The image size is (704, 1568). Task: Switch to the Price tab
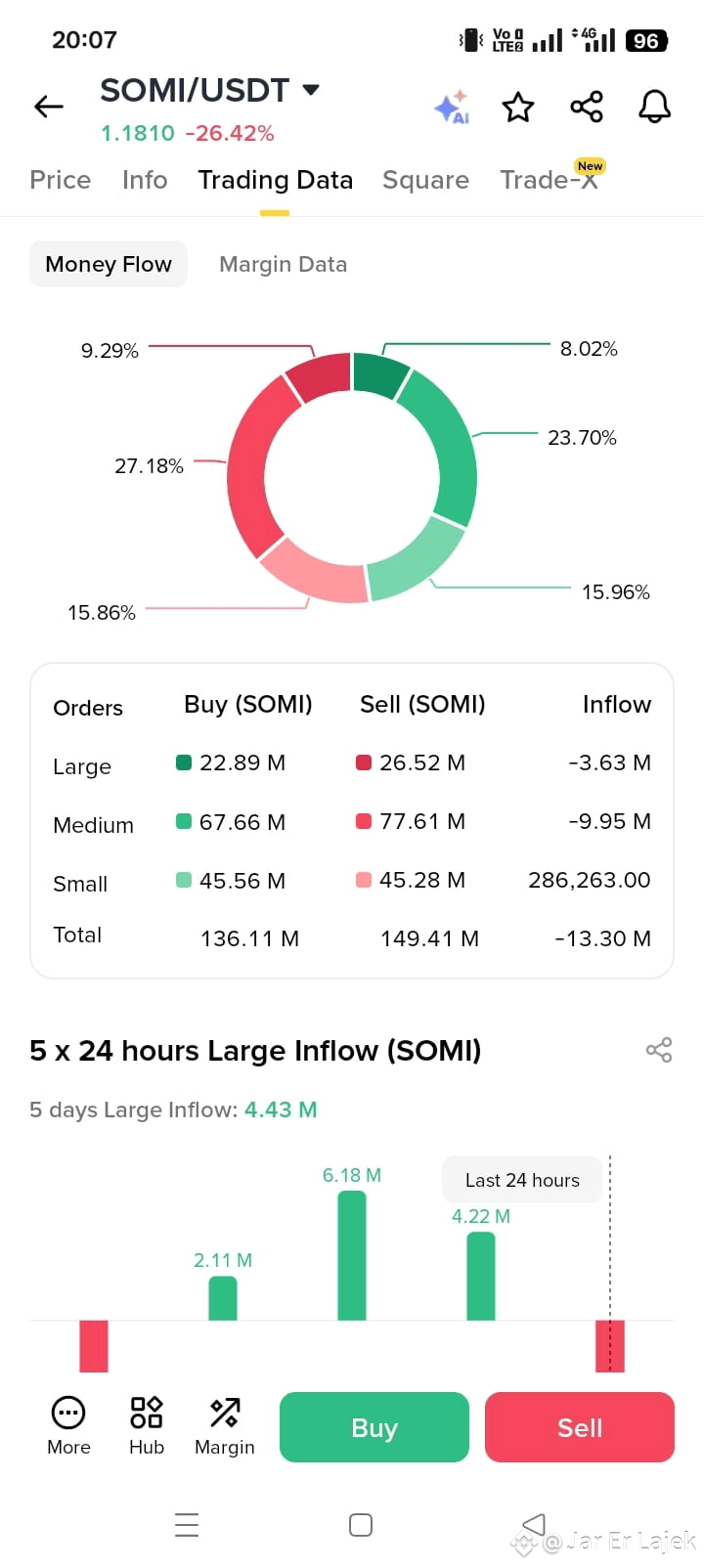61,180
